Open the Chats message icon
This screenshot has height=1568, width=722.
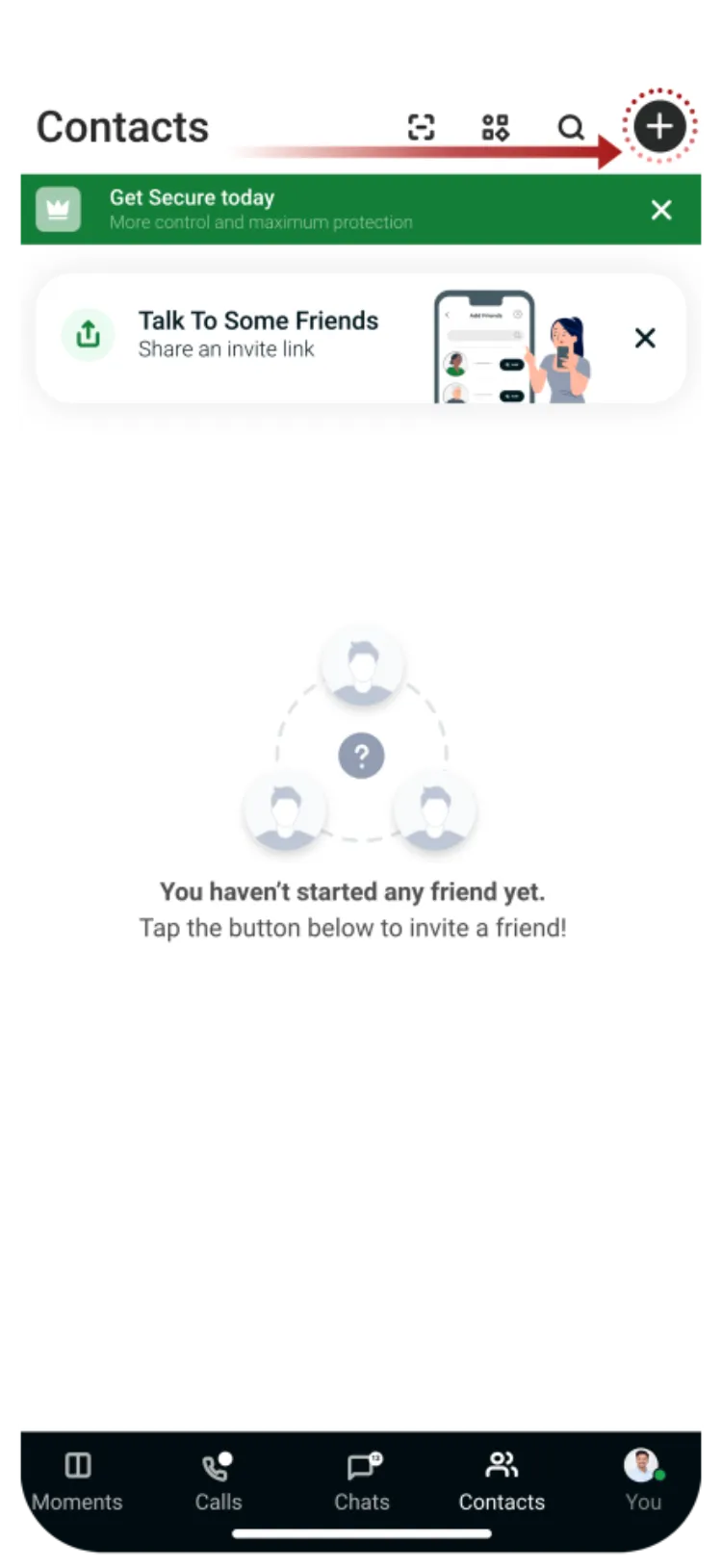pos(361,1464)
